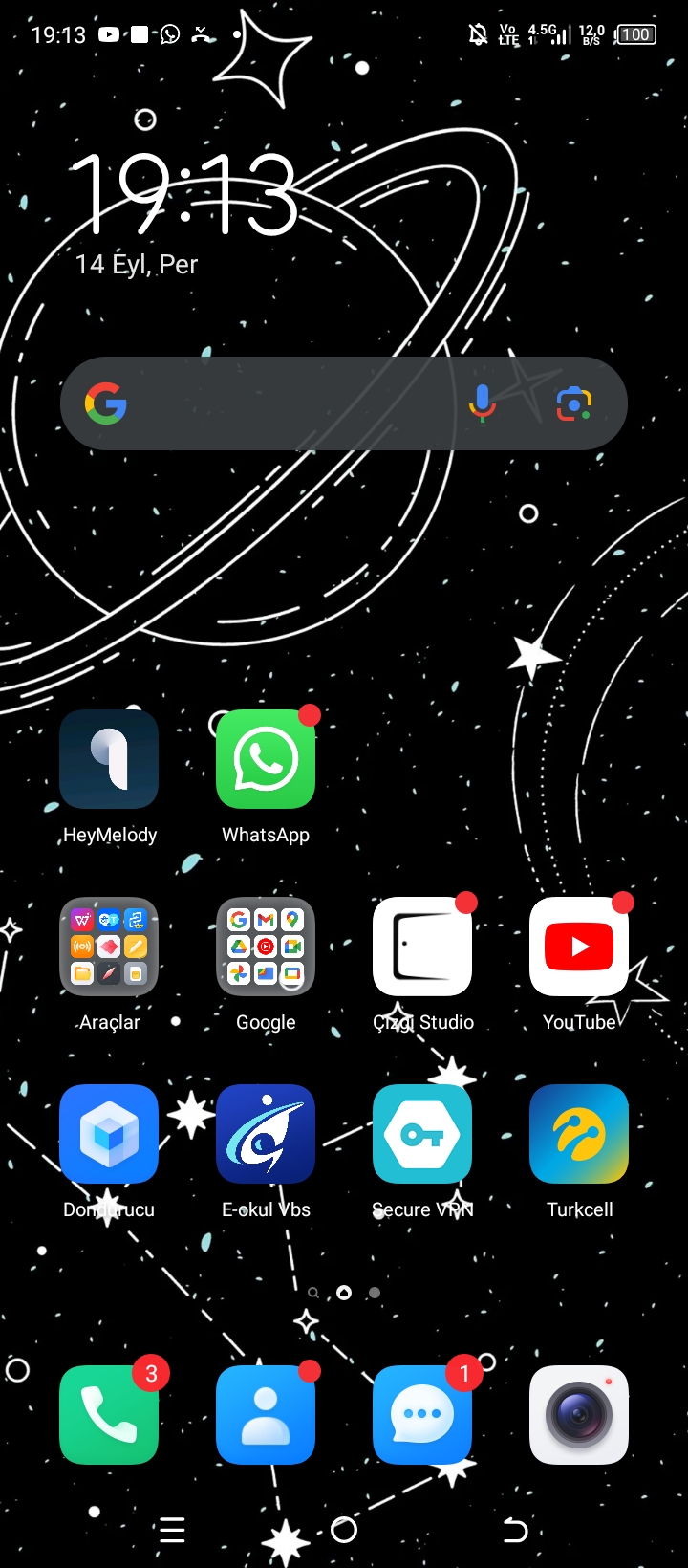Open E-okul Vbs

pyautogui.click(x=266, y=1134)
